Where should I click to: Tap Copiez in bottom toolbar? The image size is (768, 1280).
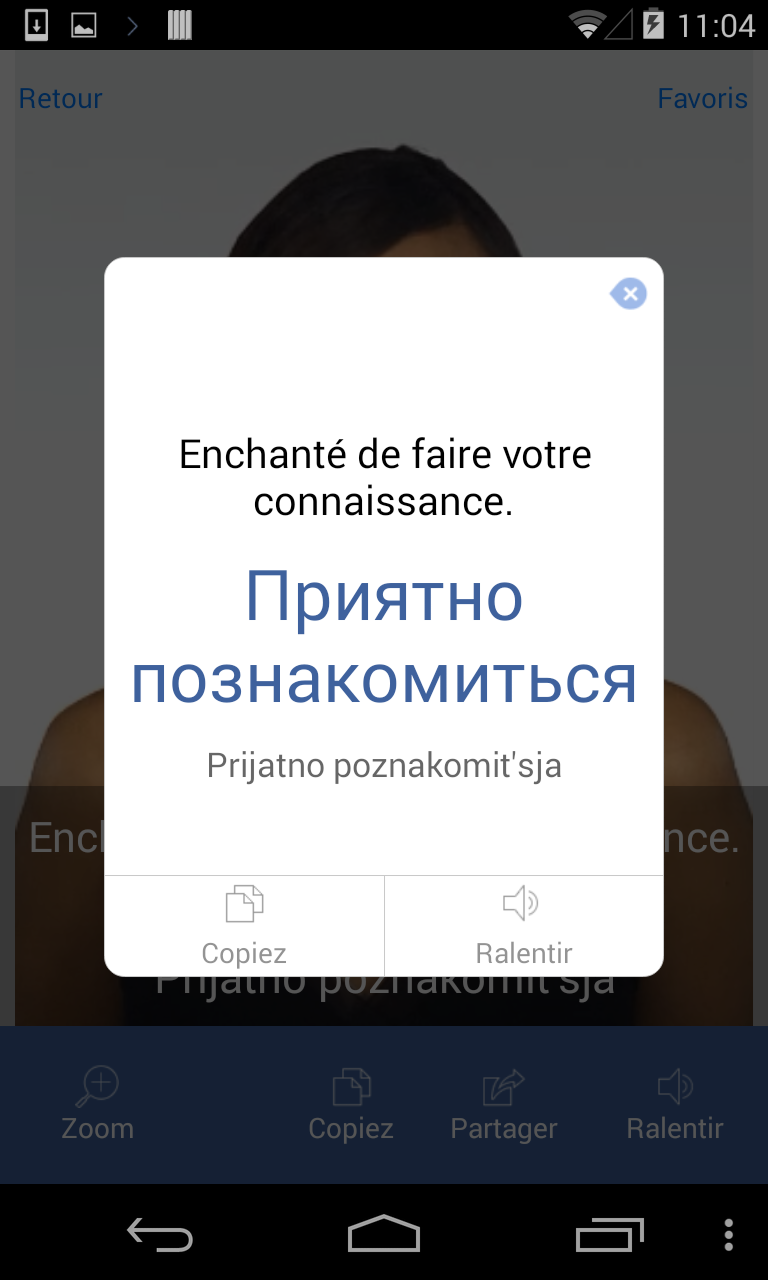coord(351,1104)
